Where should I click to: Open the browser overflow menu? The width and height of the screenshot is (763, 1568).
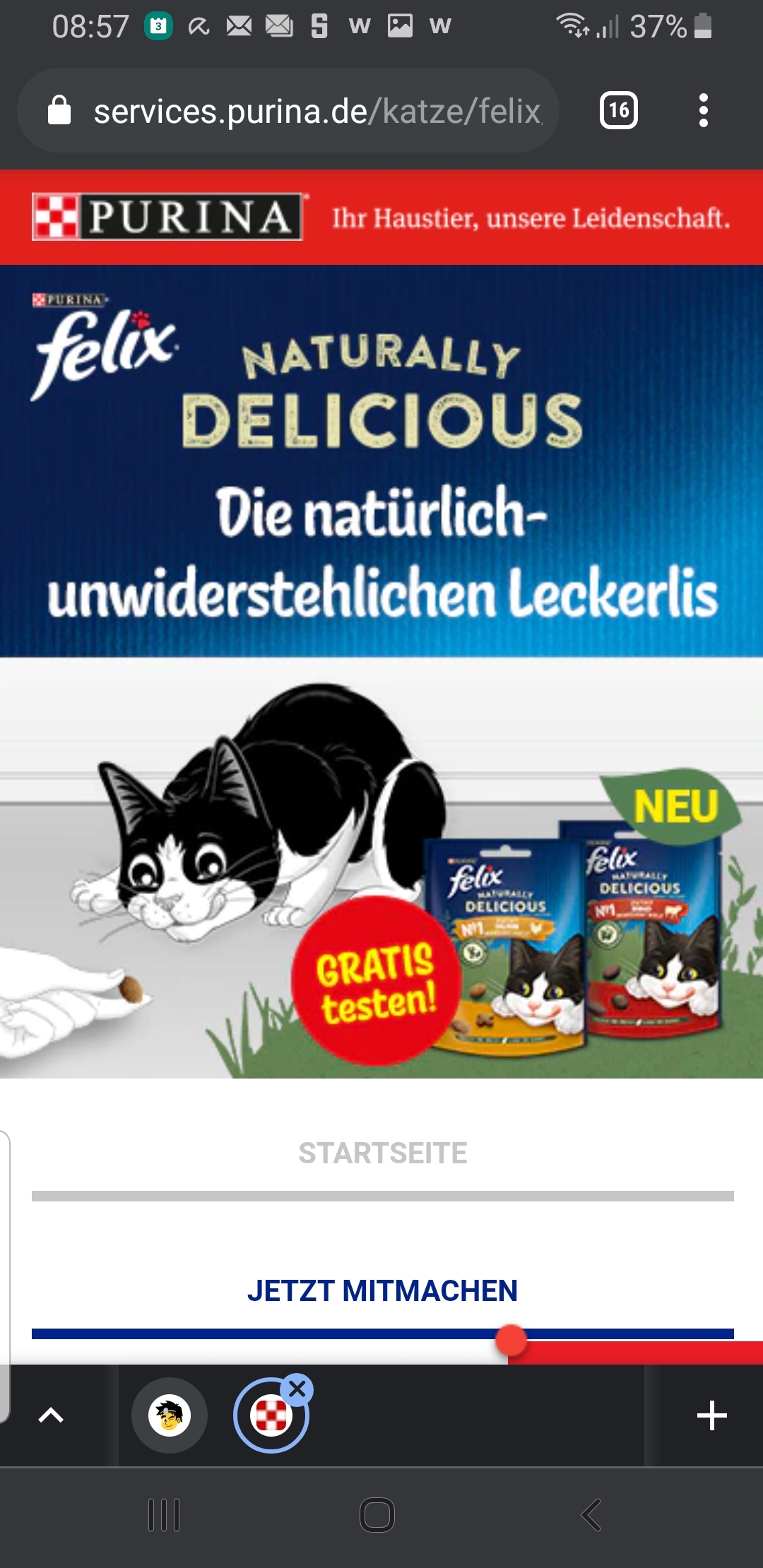(703, 111)
